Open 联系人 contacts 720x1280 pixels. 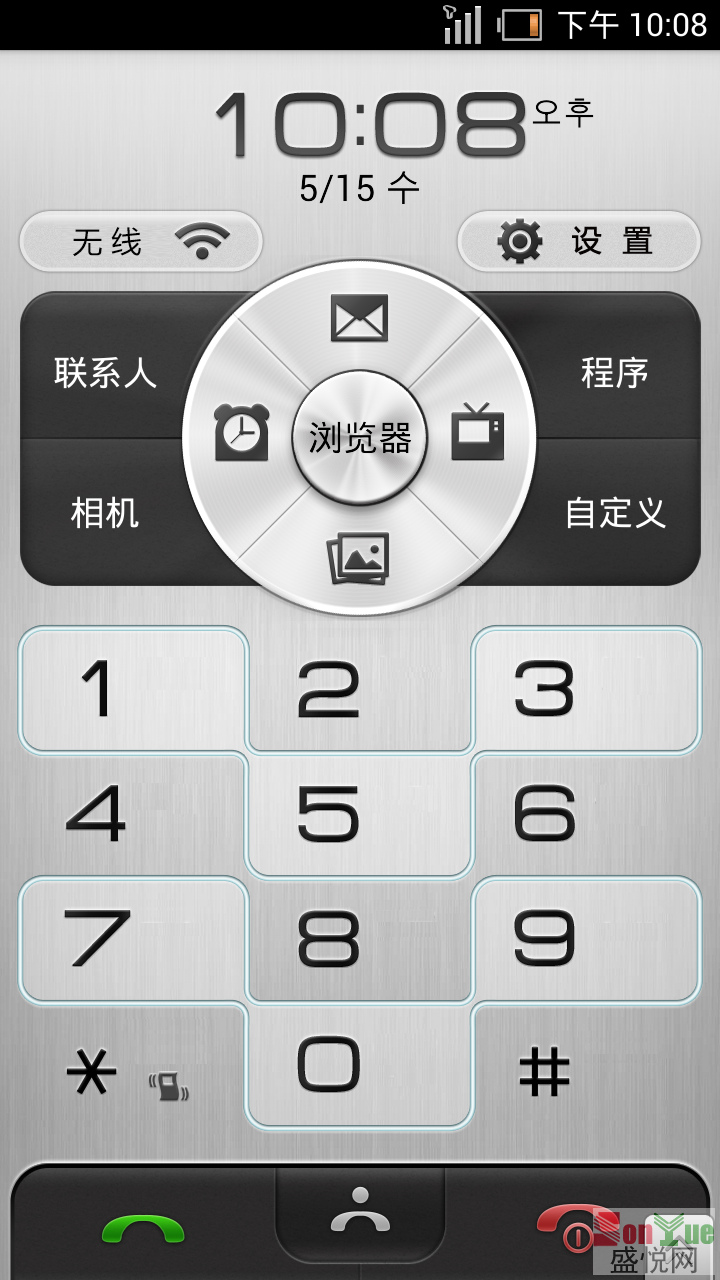coord(104,372)
